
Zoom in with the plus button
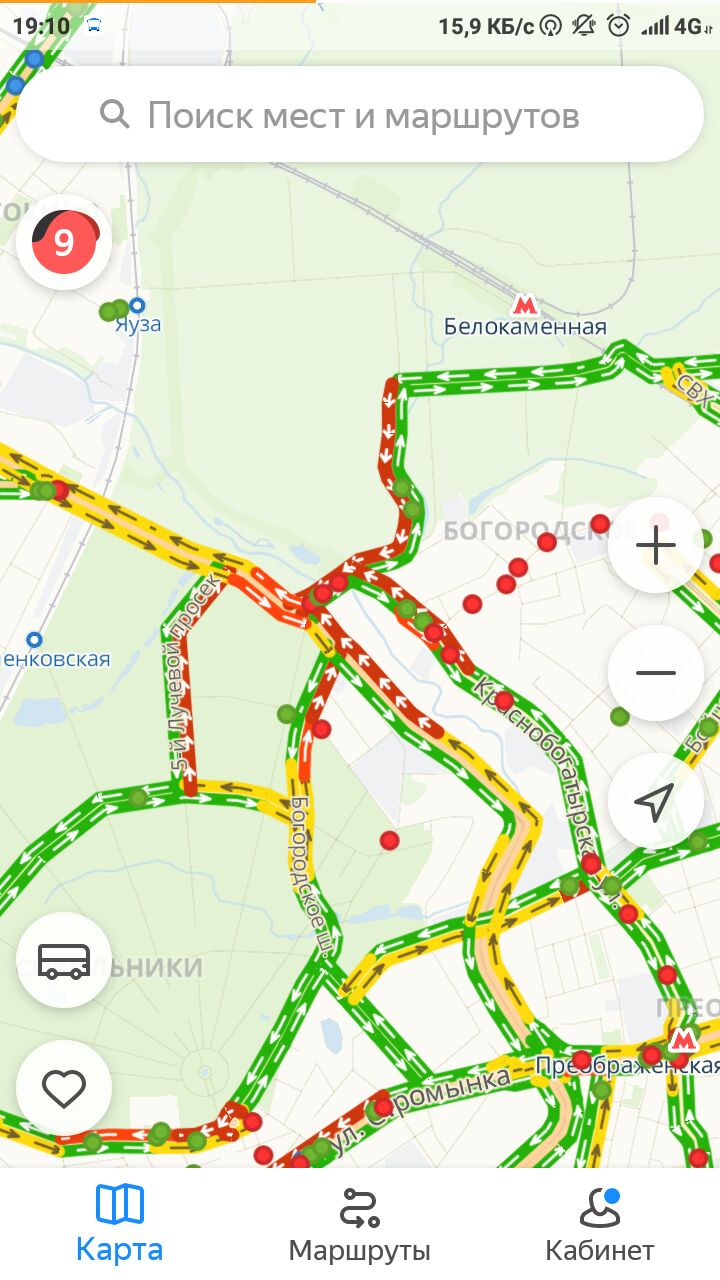655,546
